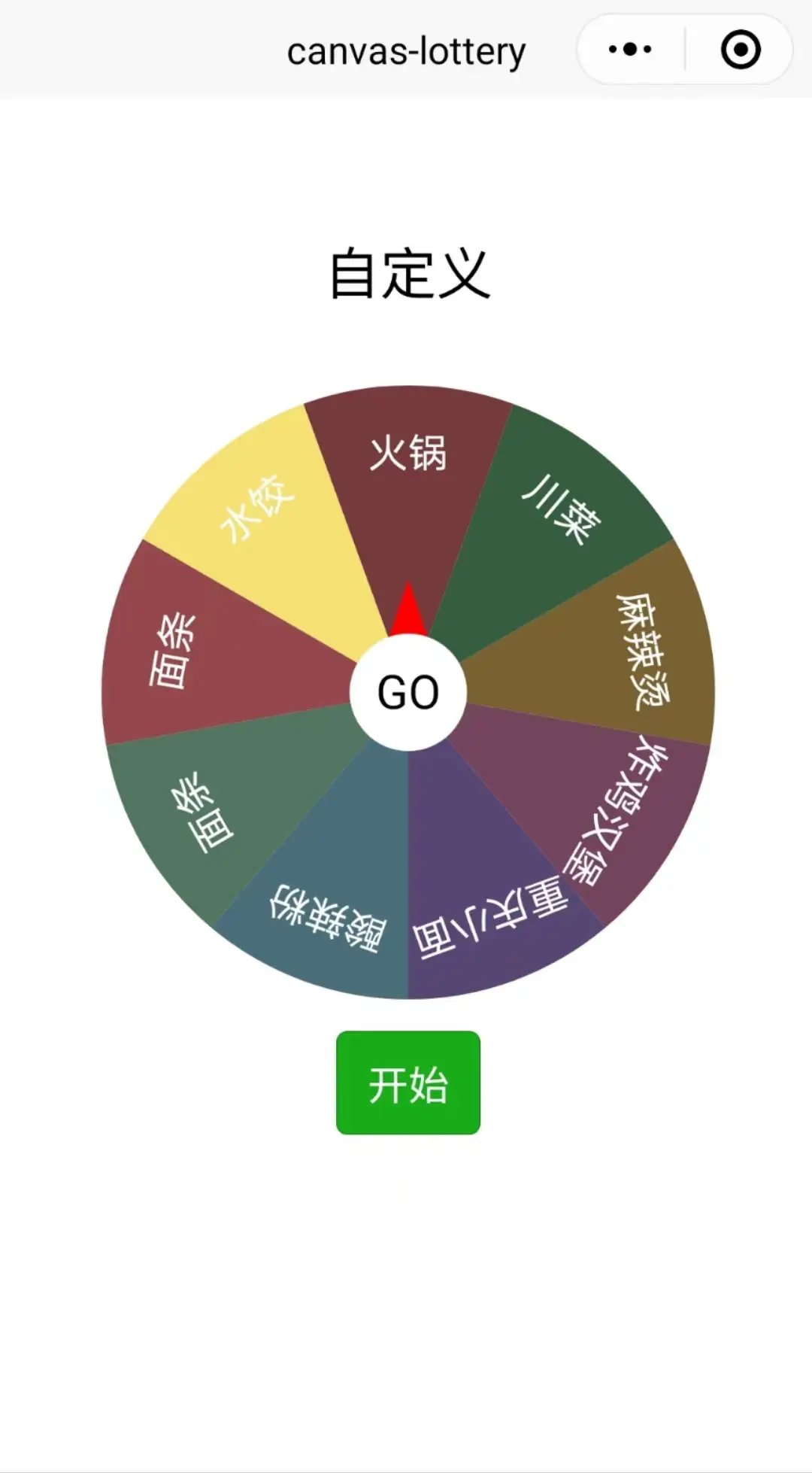
Task: Tap the GO button in wheel center
Action: [408, 692]
